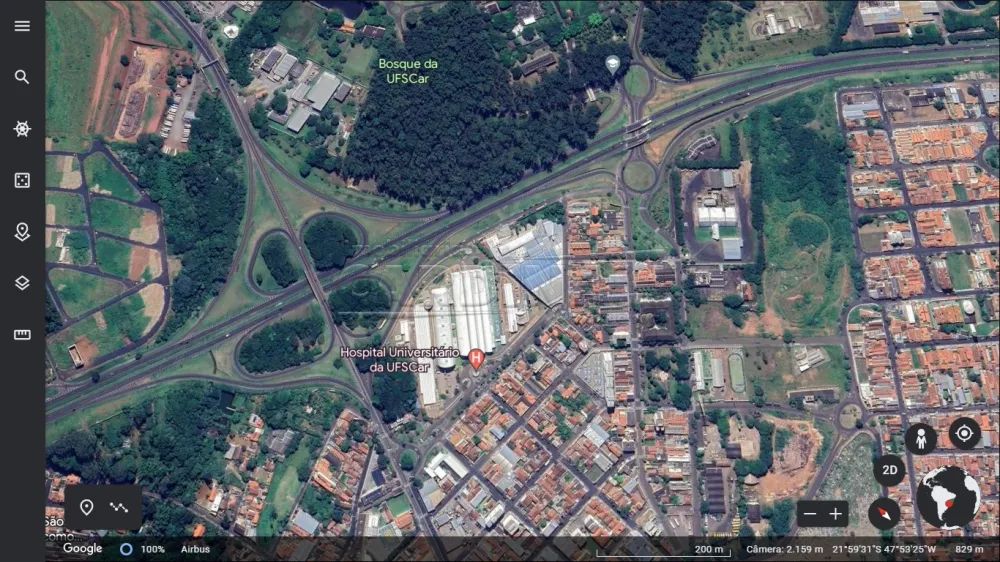Activate Street View pegman
This screenshot has height=562, width=1000.
point(920,438)
